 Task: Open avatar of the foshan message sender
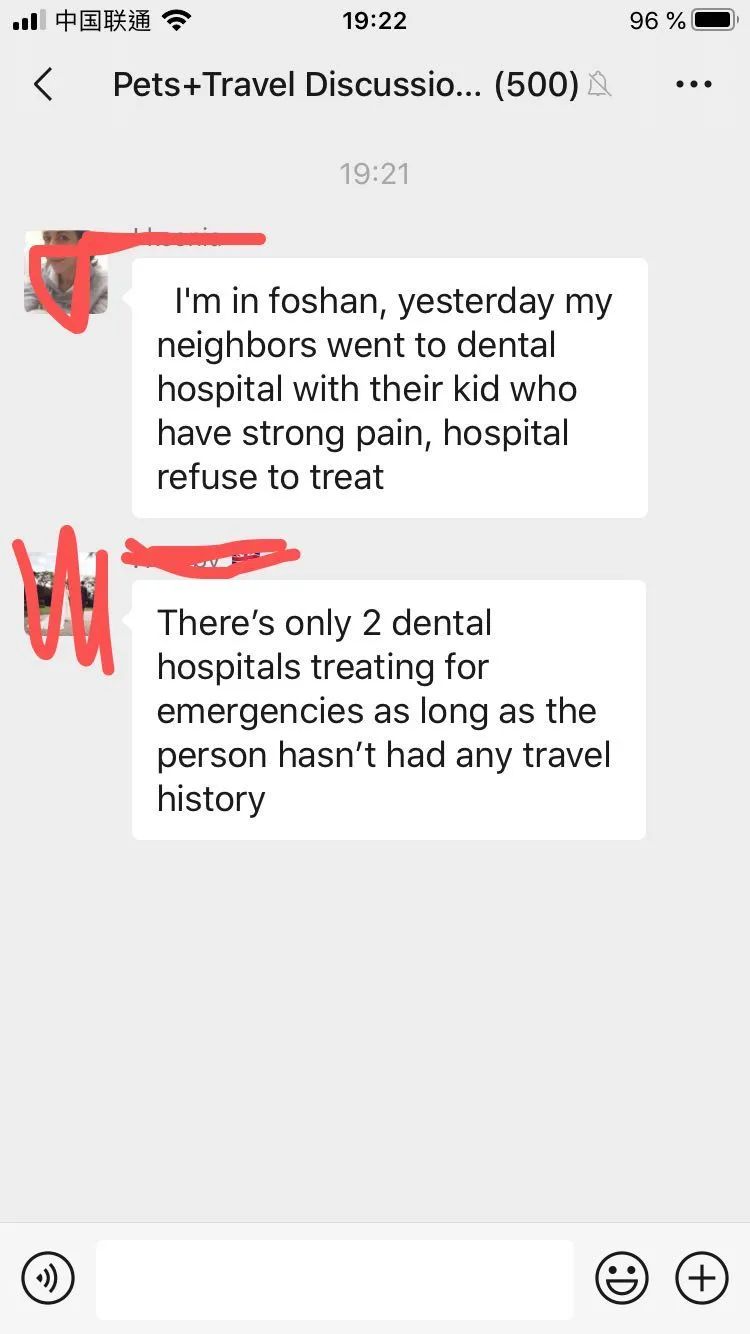[66, 274]
